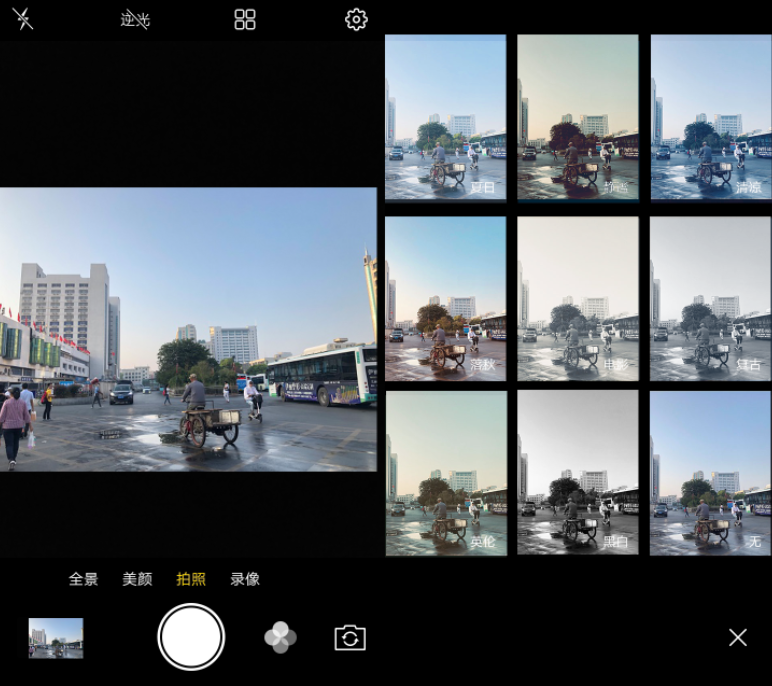Close the filter panel
Viewport: 772px width, 686px height.
point(738,637)
